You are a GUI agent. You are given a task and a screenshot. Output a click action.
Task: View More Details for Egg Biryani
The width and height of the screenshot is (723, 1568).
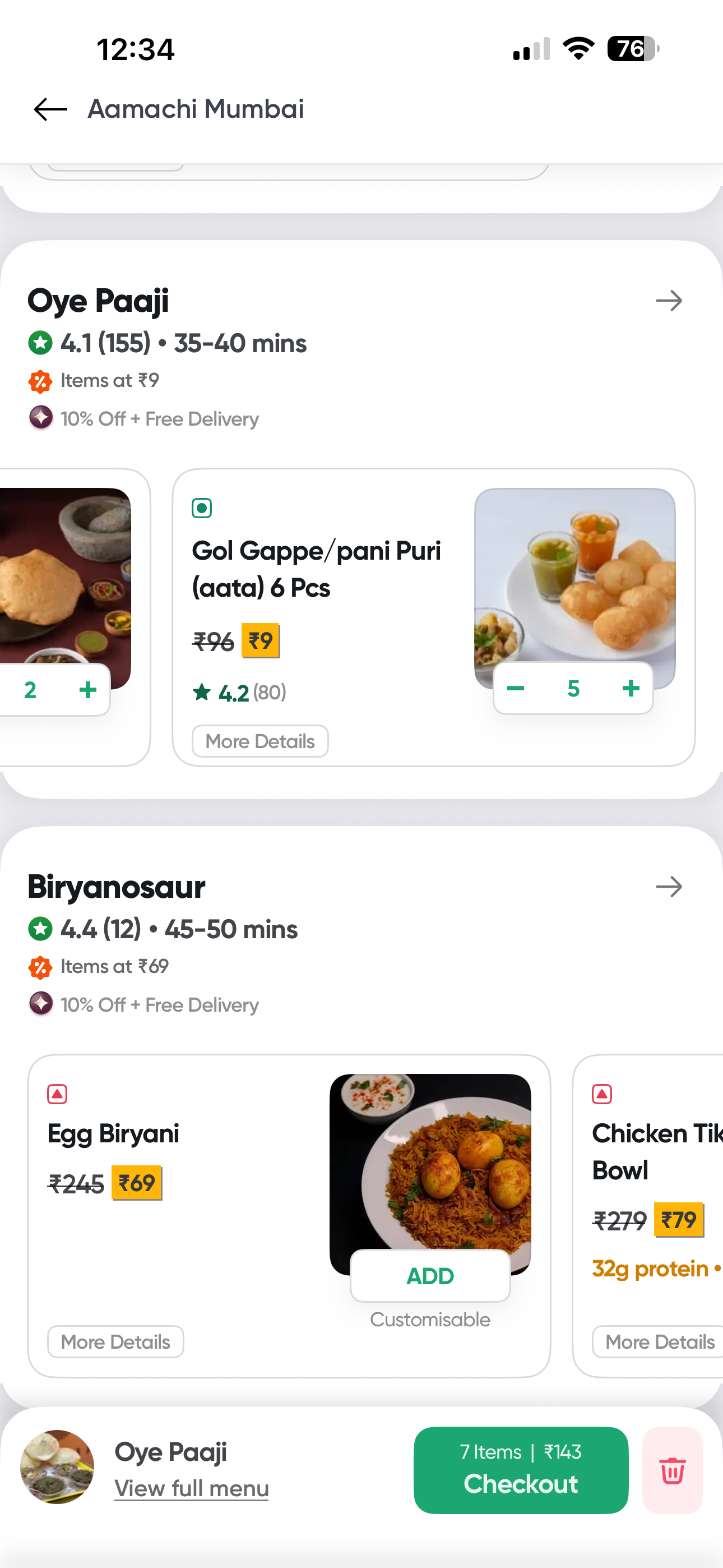(115, 1341)
